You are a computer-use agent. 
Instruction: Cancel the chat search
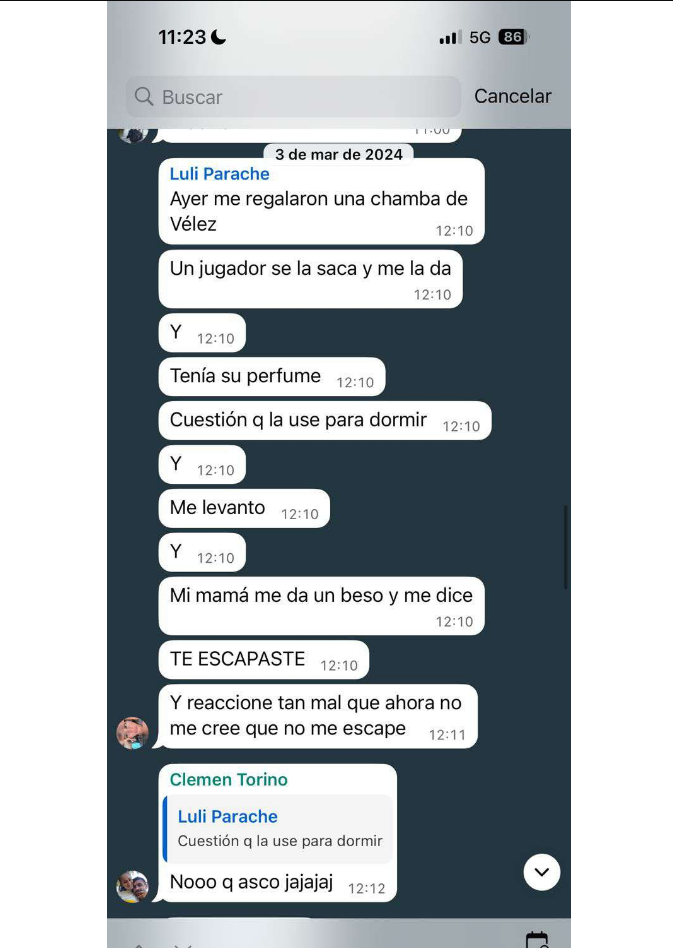tap(512, 96)
